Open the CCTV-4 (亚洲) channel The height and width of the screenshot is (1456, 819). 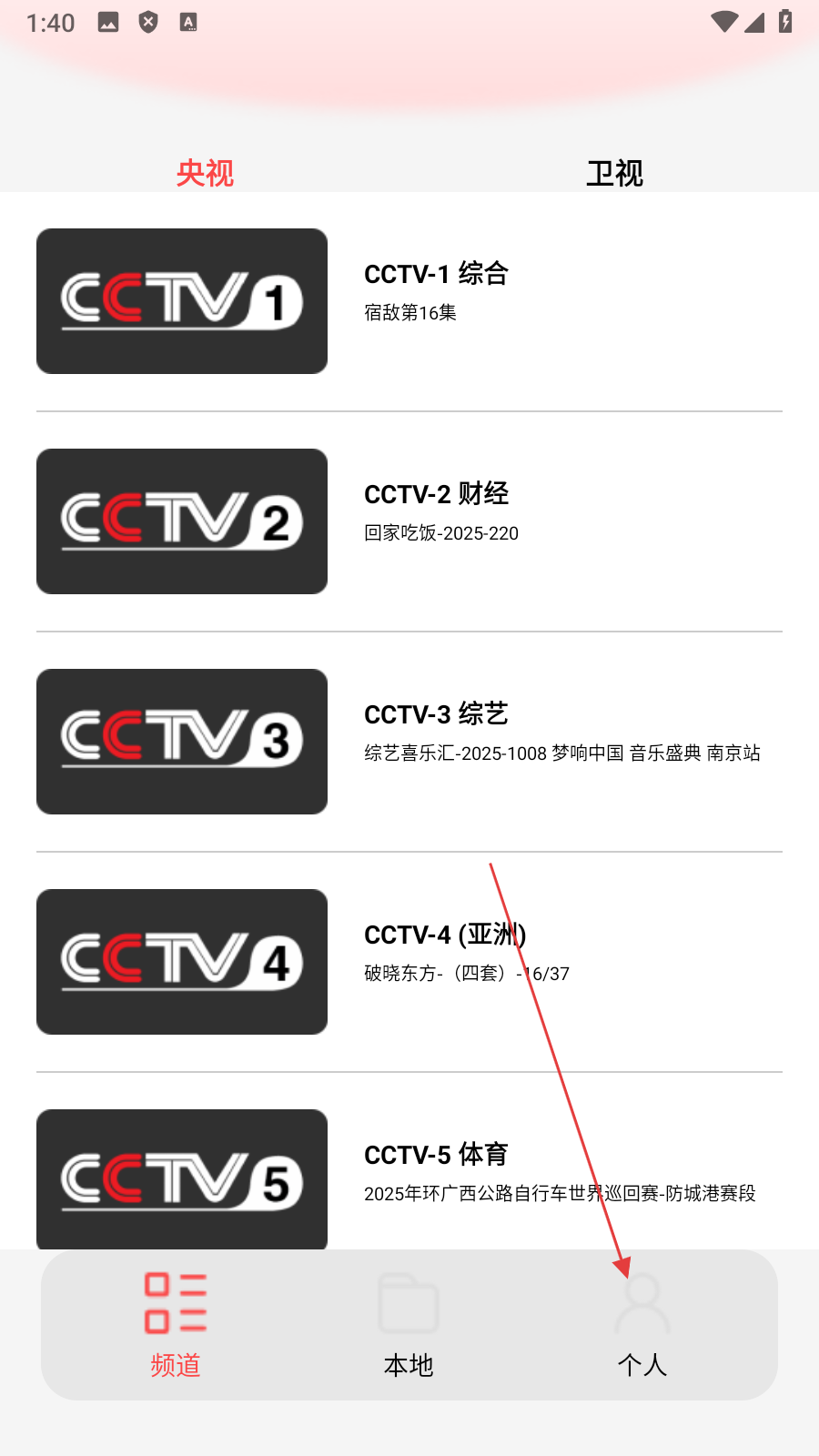pyautogui.click(x=409, y=962)
